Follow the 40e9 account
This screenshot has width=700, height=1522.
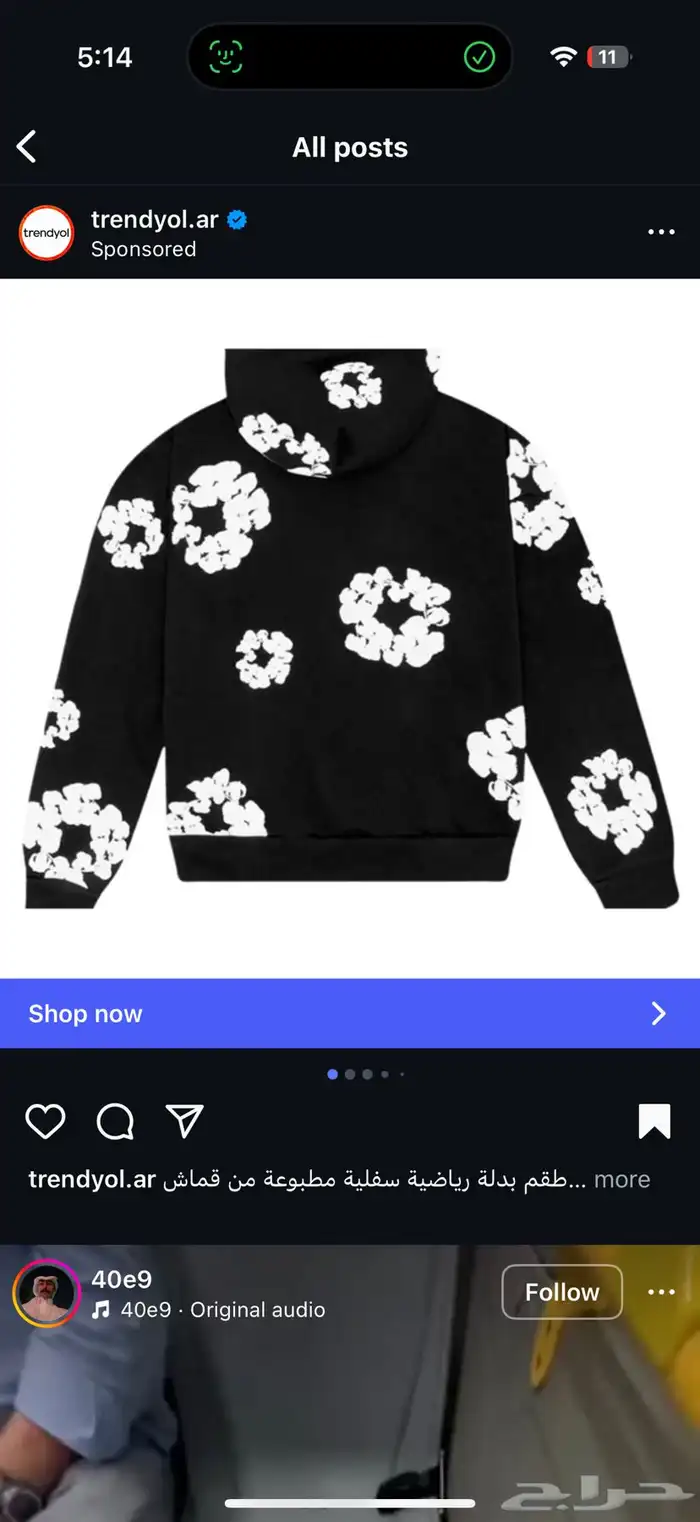(x=562, y=1292)
